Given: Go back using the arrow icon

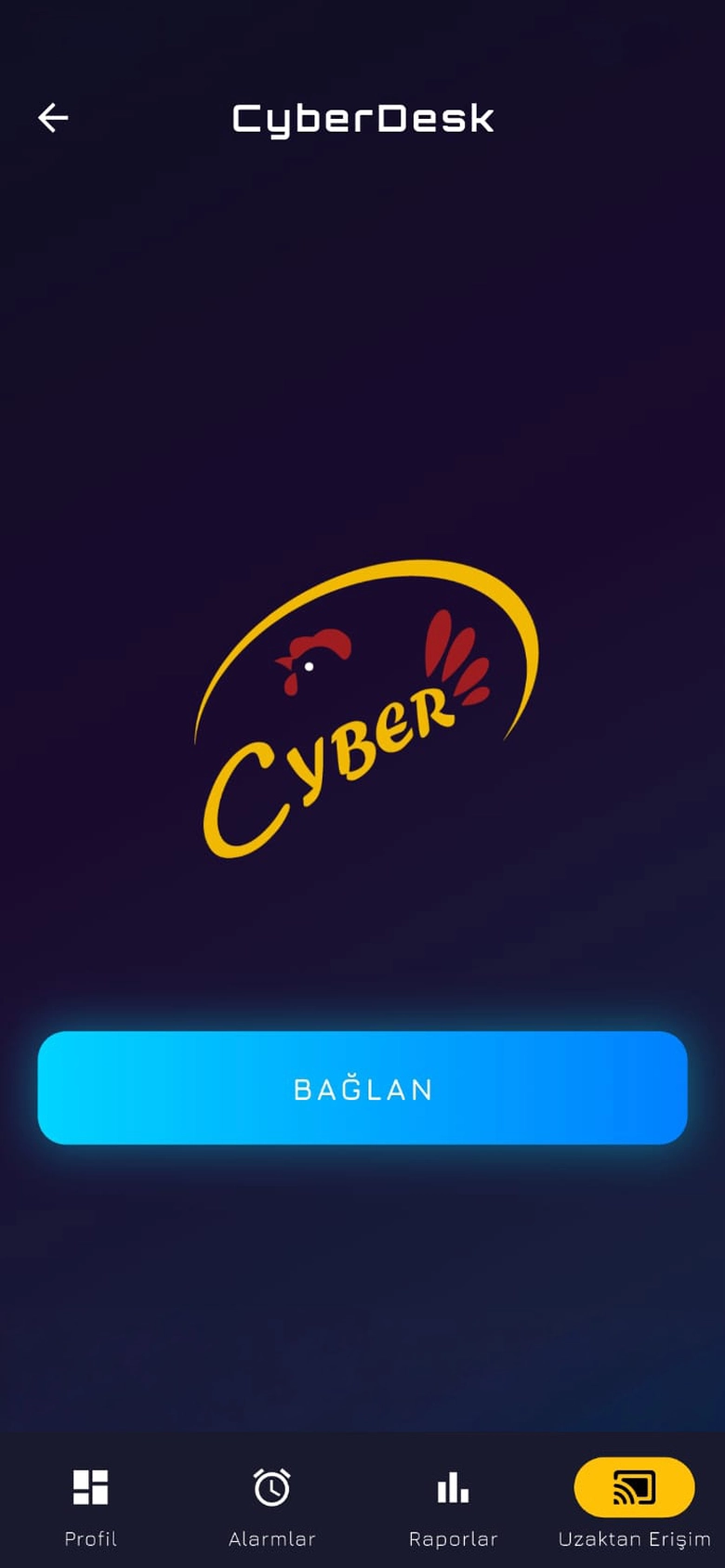Looking at the screenshot, I should [53, 118].
